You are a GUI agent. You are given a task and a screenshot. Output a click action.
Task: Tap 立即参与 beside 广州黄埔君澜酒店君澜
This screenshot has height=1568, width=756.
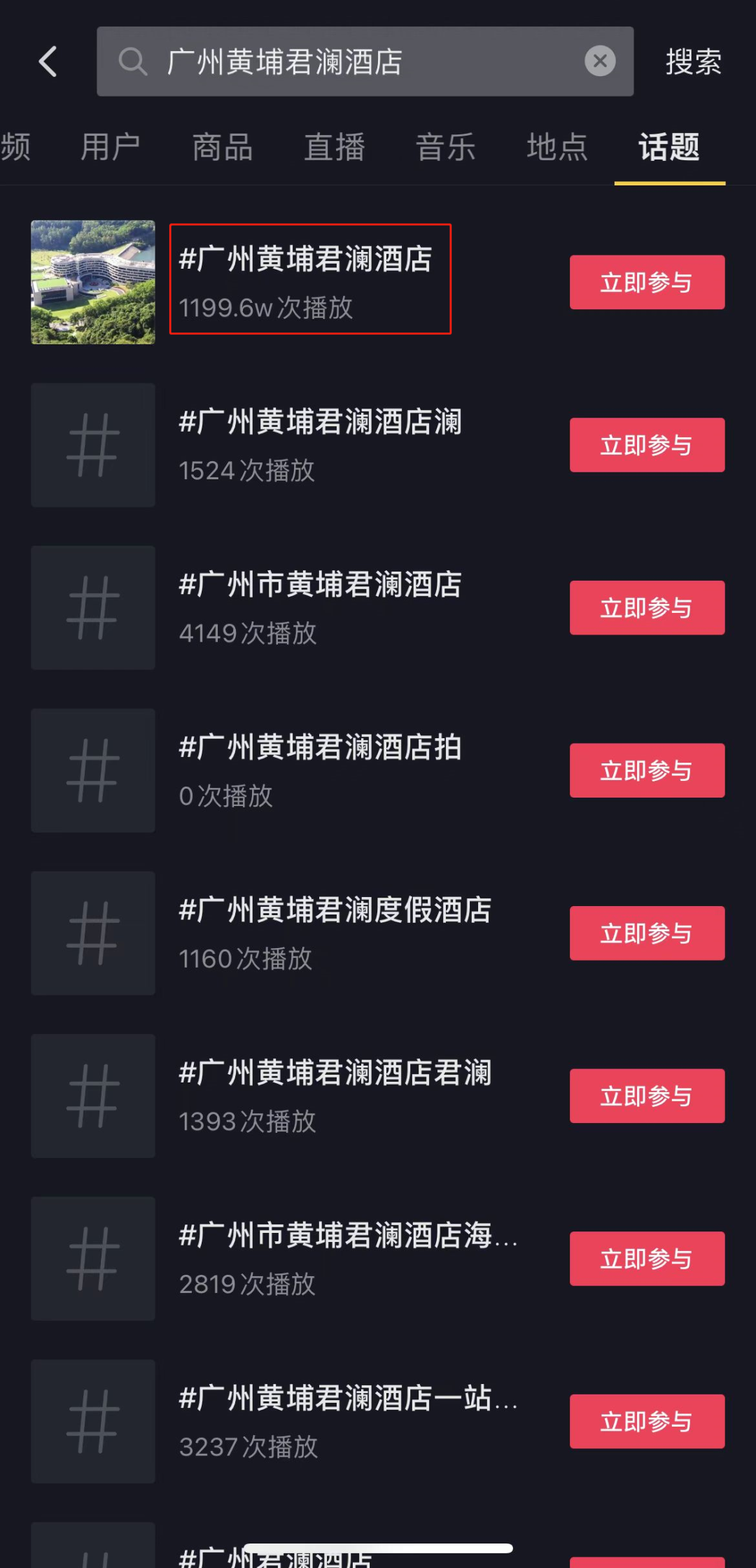point(646,1096)
